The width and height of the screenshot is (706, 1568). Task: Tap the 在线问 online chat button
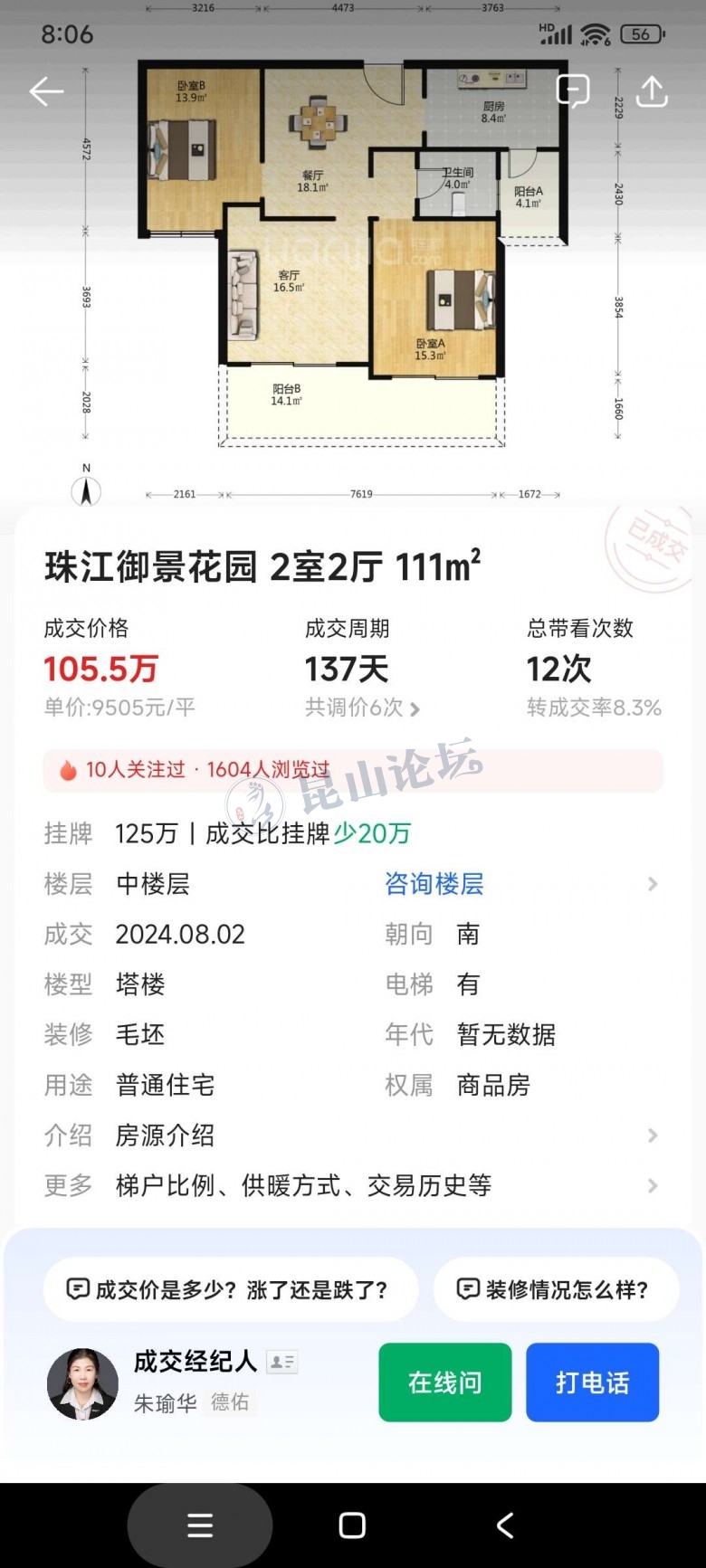pos(444,1382)
